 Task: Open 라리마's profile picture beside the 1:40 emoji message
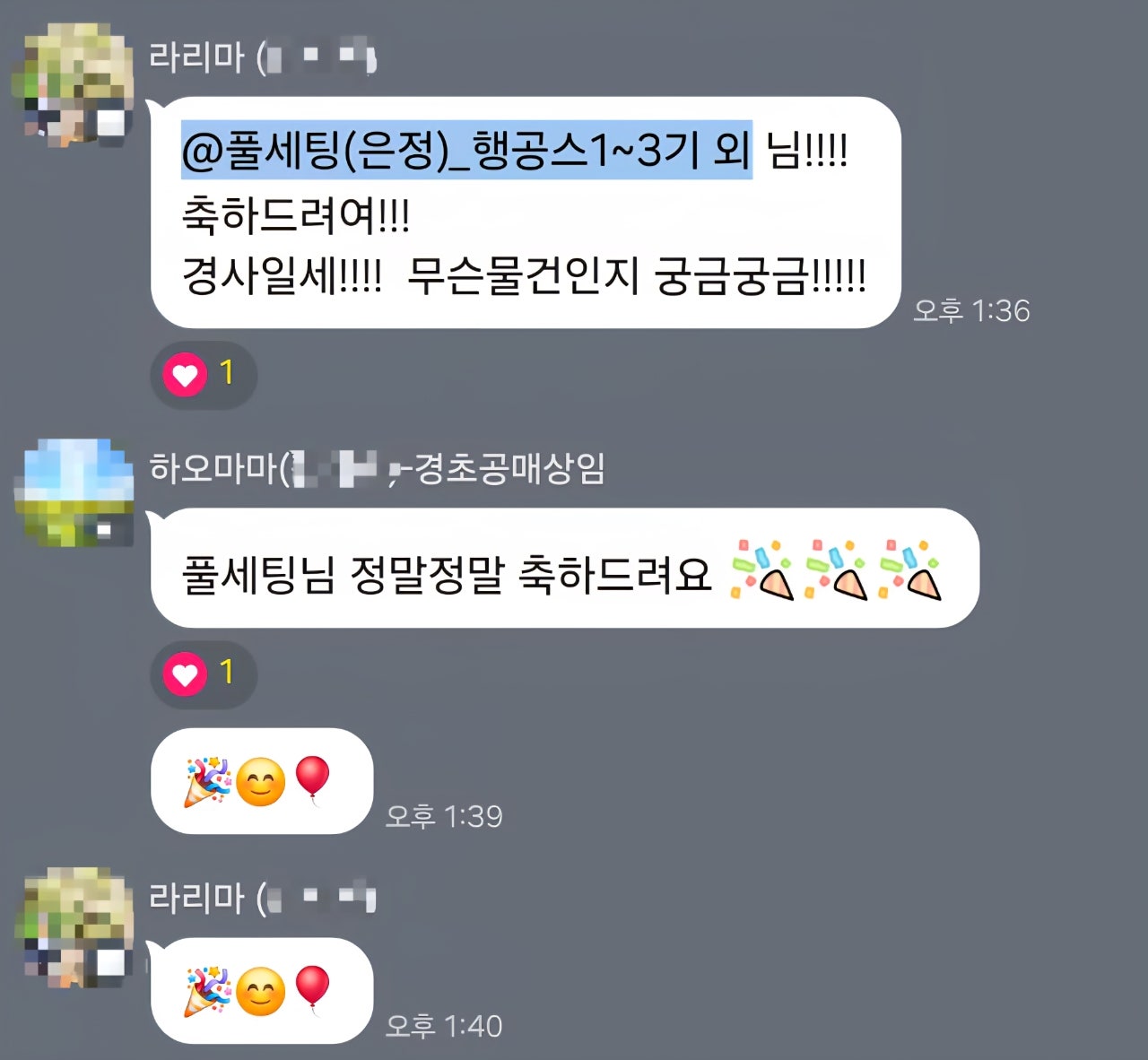(x=74, y=926)
